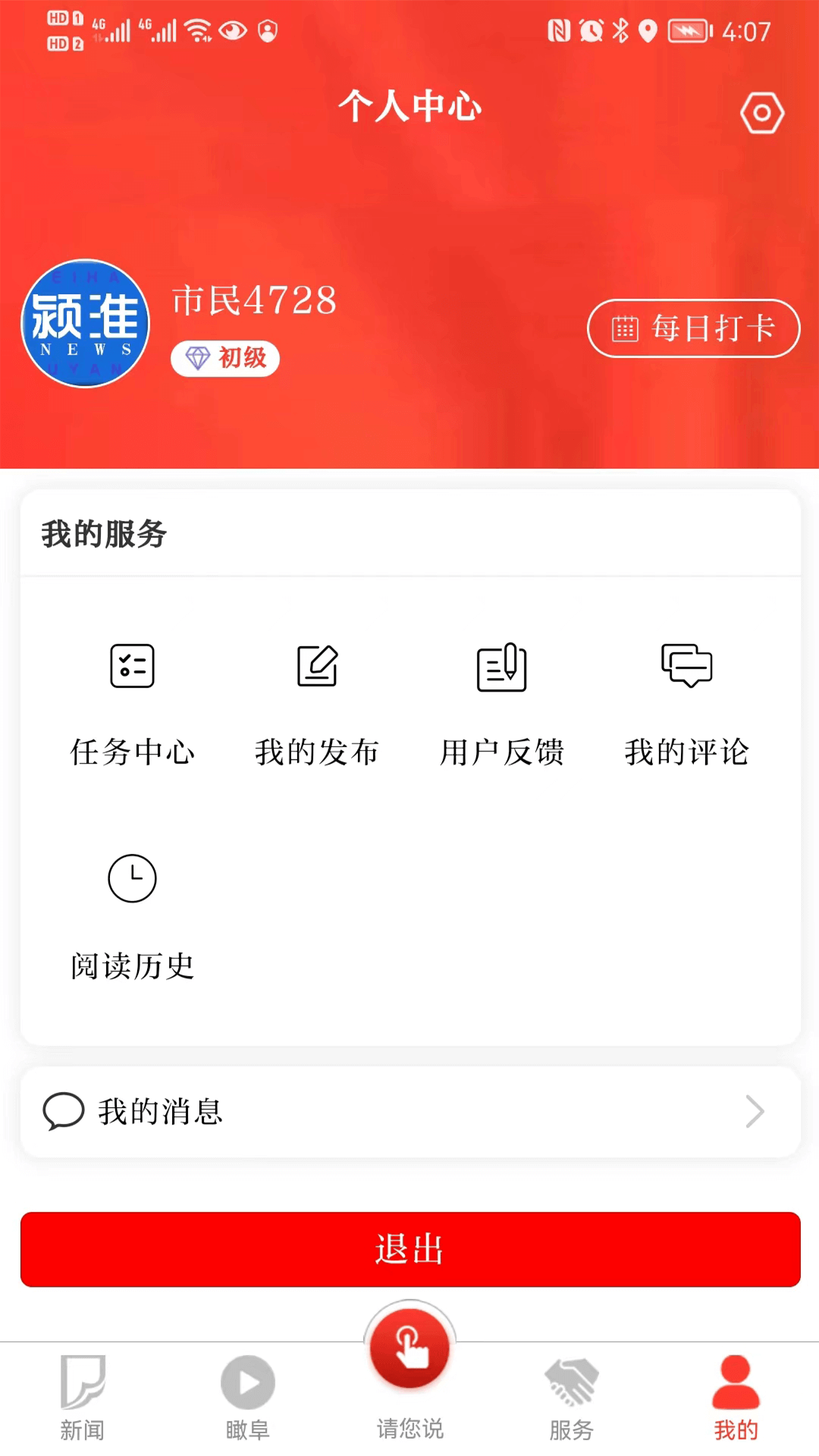Open 用户反馈 (User Feedback) icon

[502, 666]
